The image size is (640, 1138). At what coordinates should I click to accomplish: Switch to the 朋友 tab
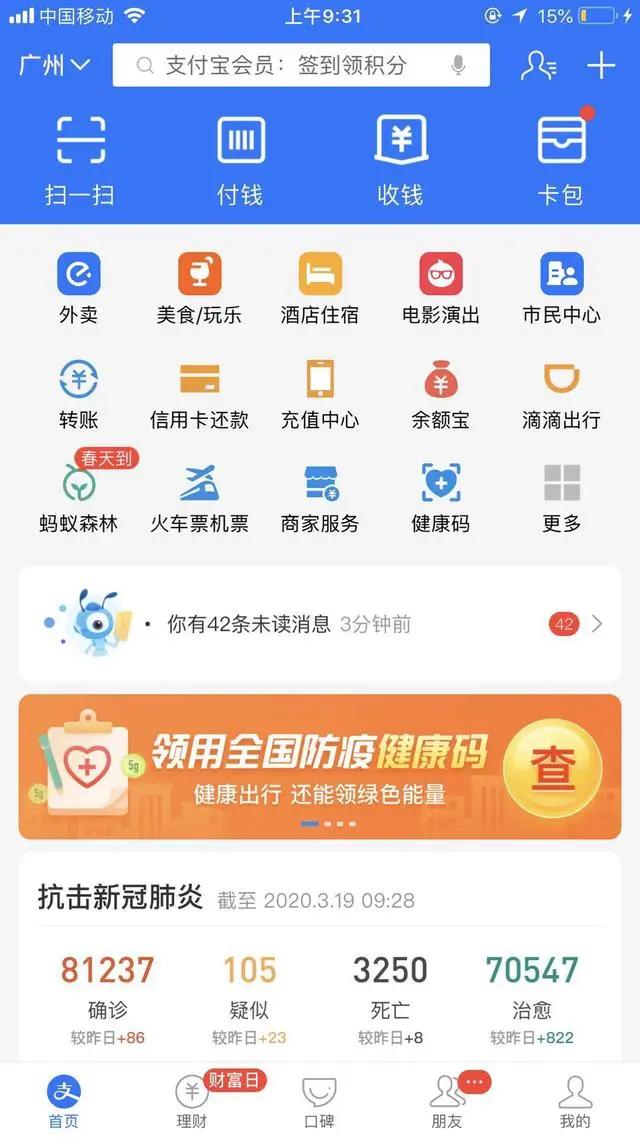(448, 1101)
